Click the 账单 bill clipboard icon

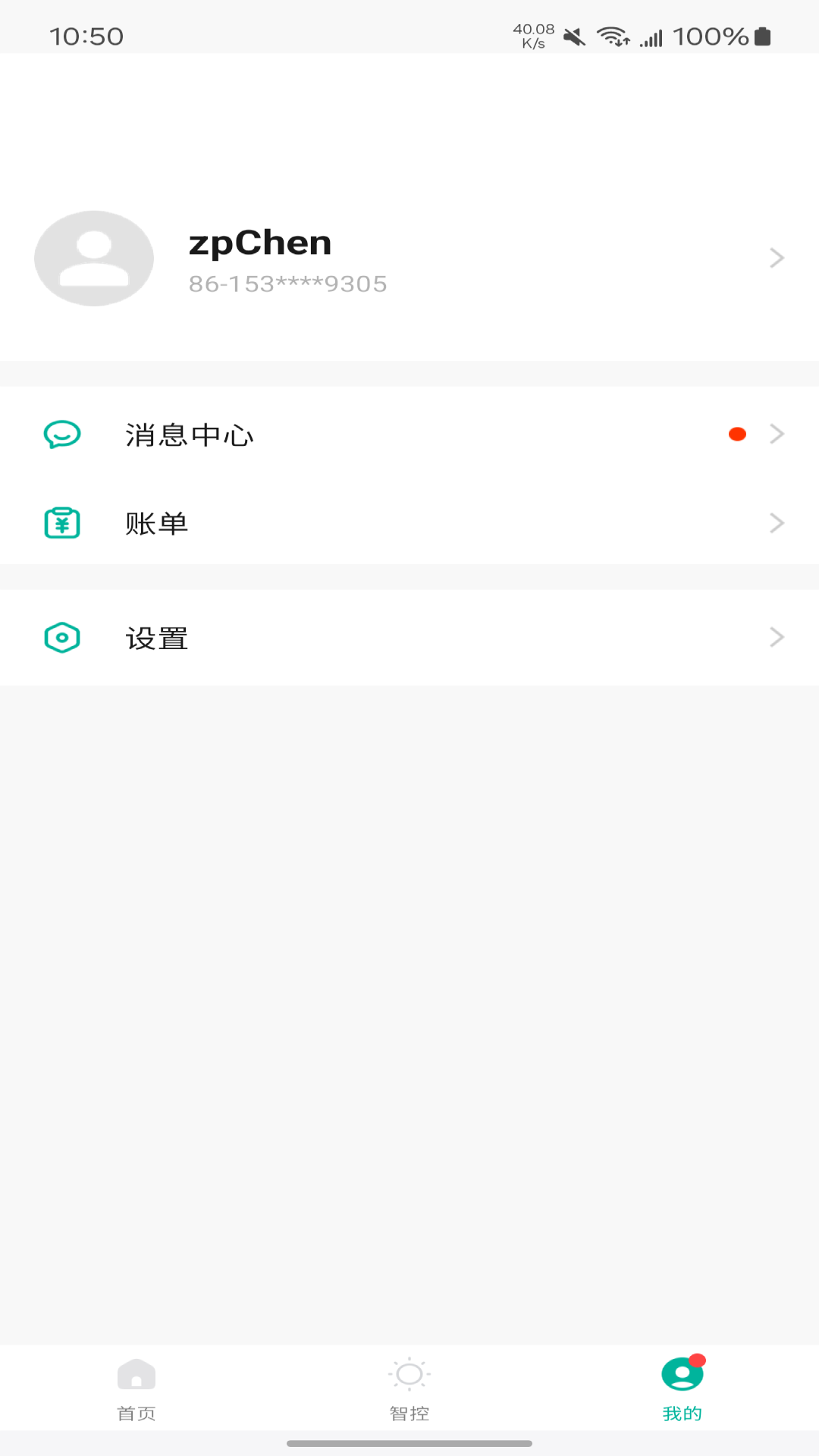point(62,522)
